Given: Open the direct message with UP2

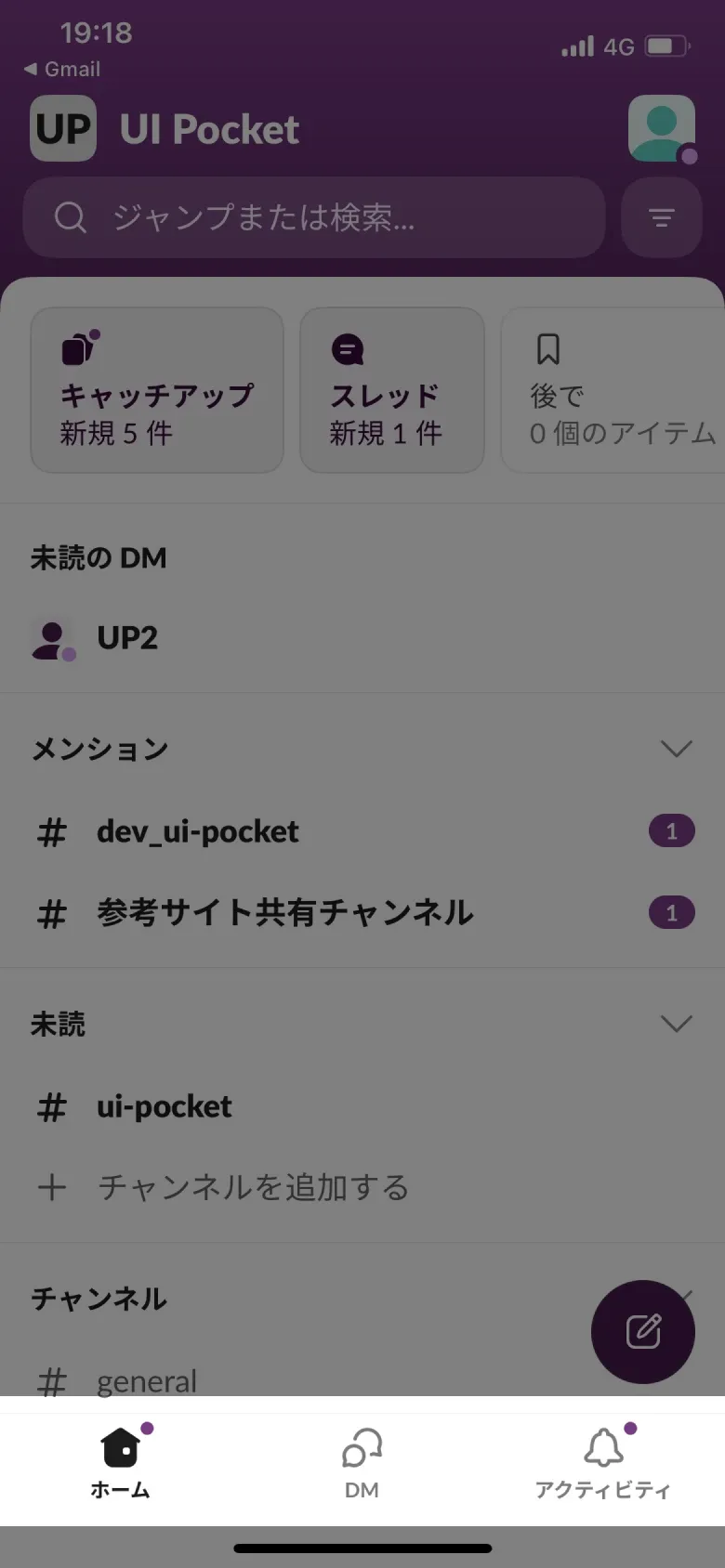Looking at the screenshot, I should tap(127, 638).
